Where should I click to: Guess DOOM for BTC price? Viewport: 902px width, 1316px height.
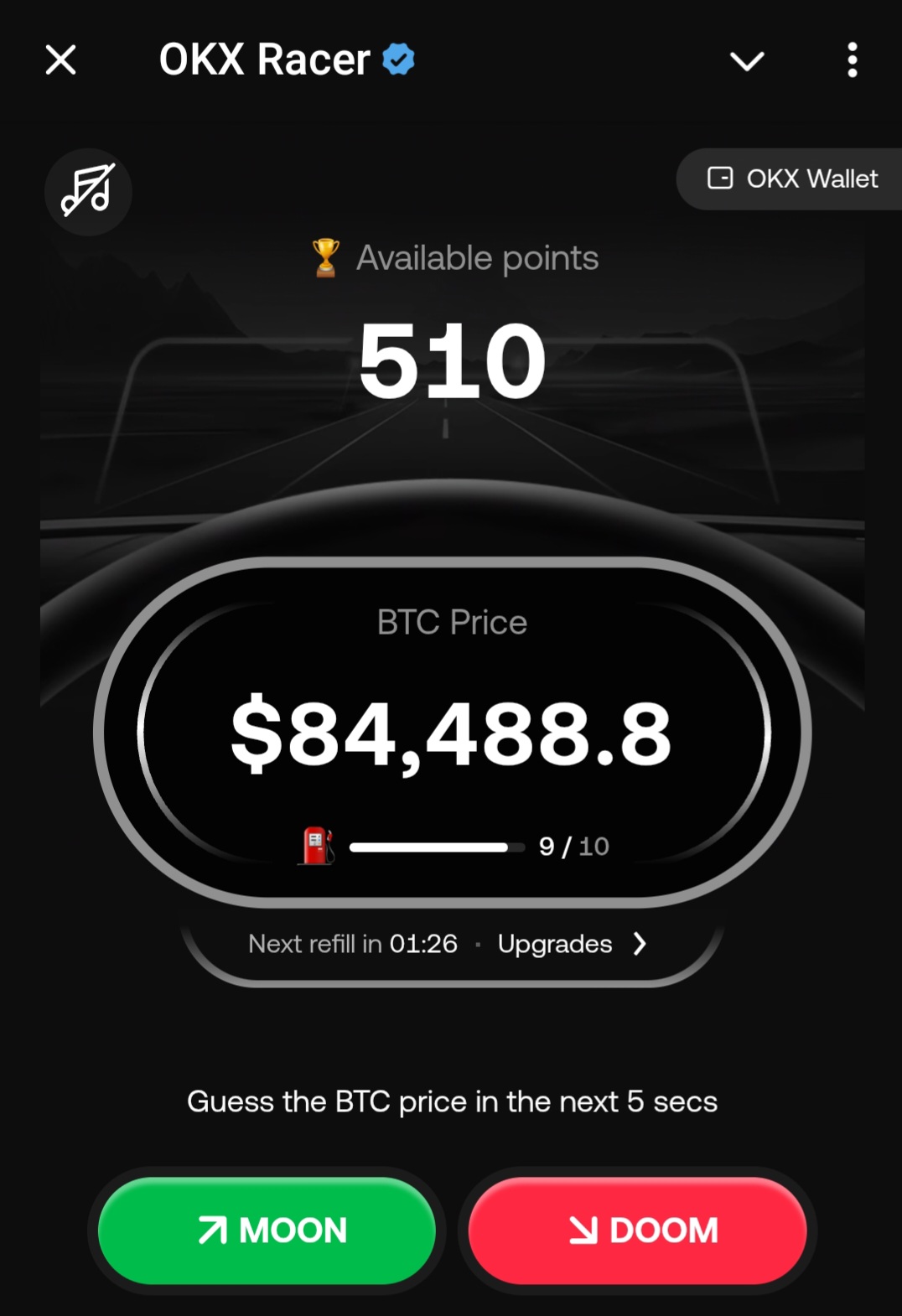638,1230
